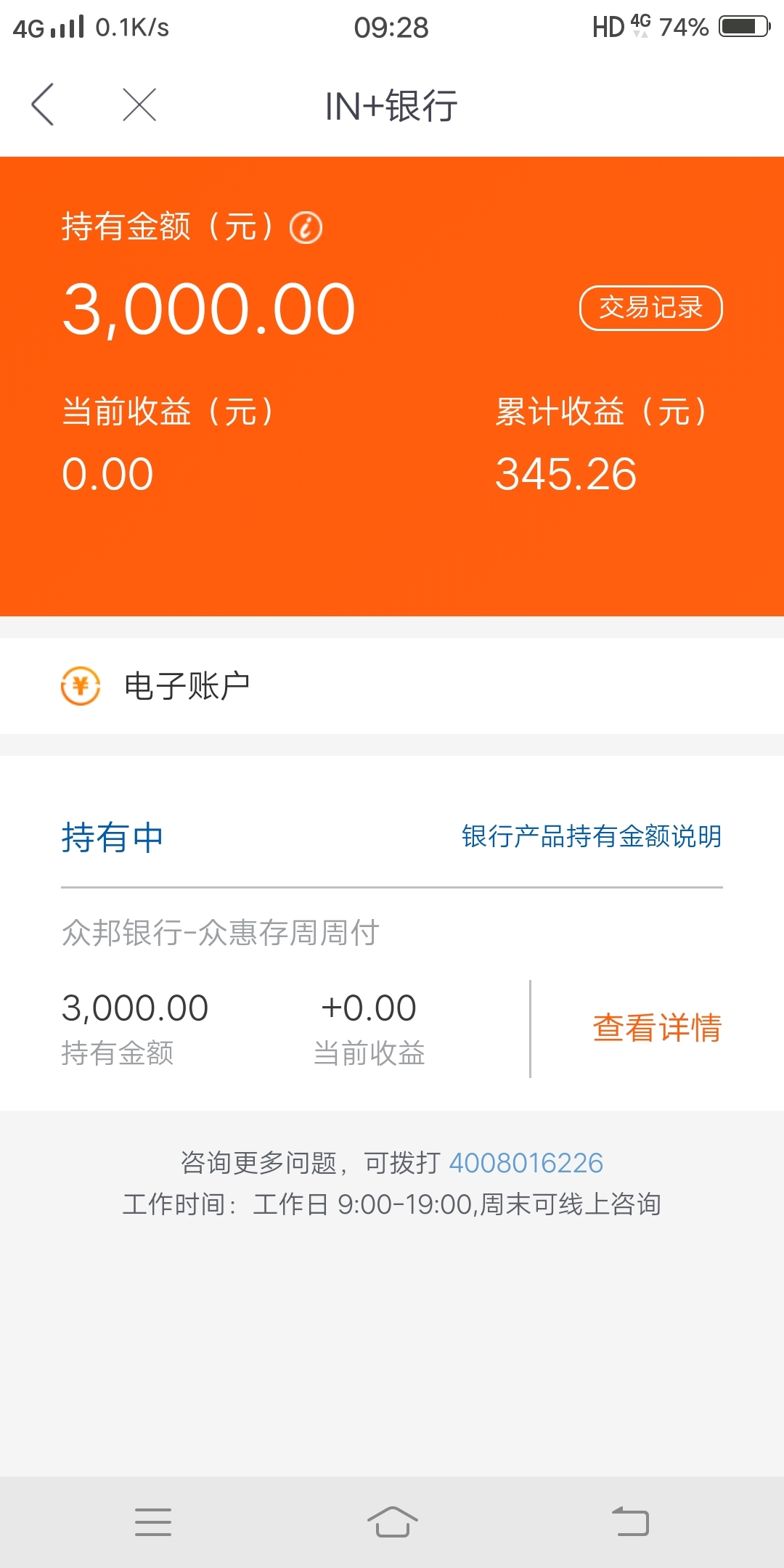Call the hotline number 4008016226
The width and height of the screenshot is (784, 1568).
pyautogui.click(x=526, y=1163)
